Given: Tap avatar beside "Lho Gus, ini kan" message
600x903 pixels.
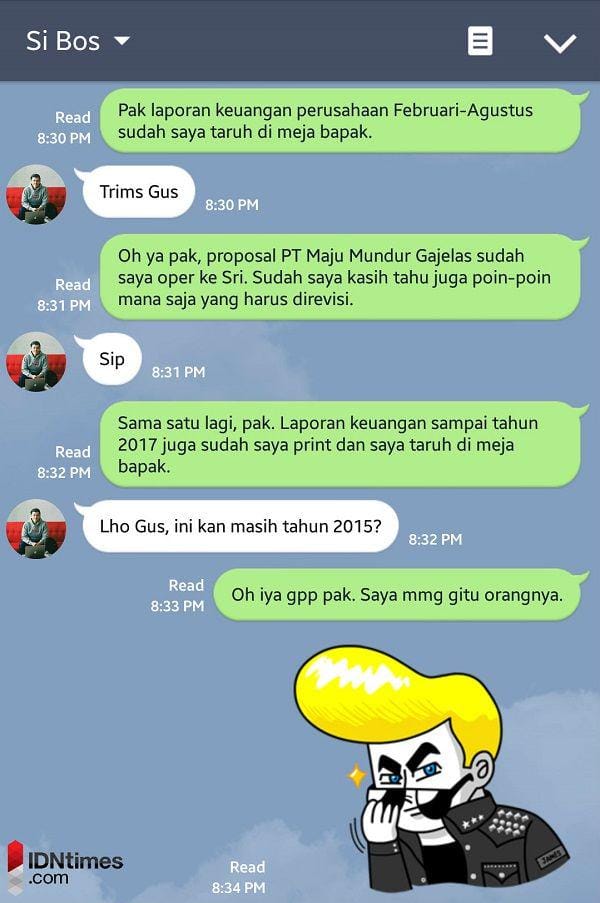Looking at the screenshot, I should pyautogui.click(x=36, y=528).
